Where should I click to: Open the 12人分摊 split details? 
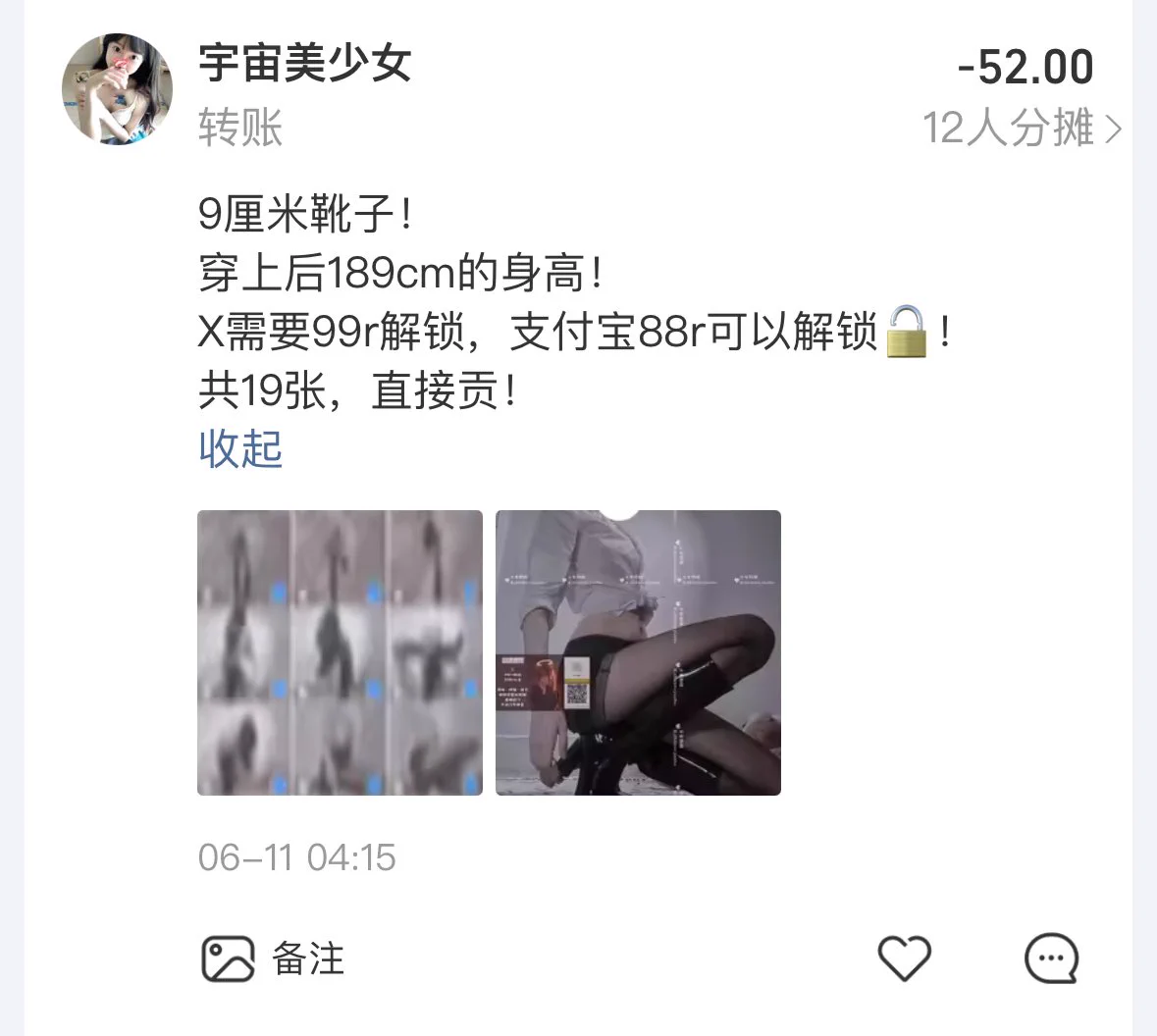pyautogui.click(x=1021, y=129)
